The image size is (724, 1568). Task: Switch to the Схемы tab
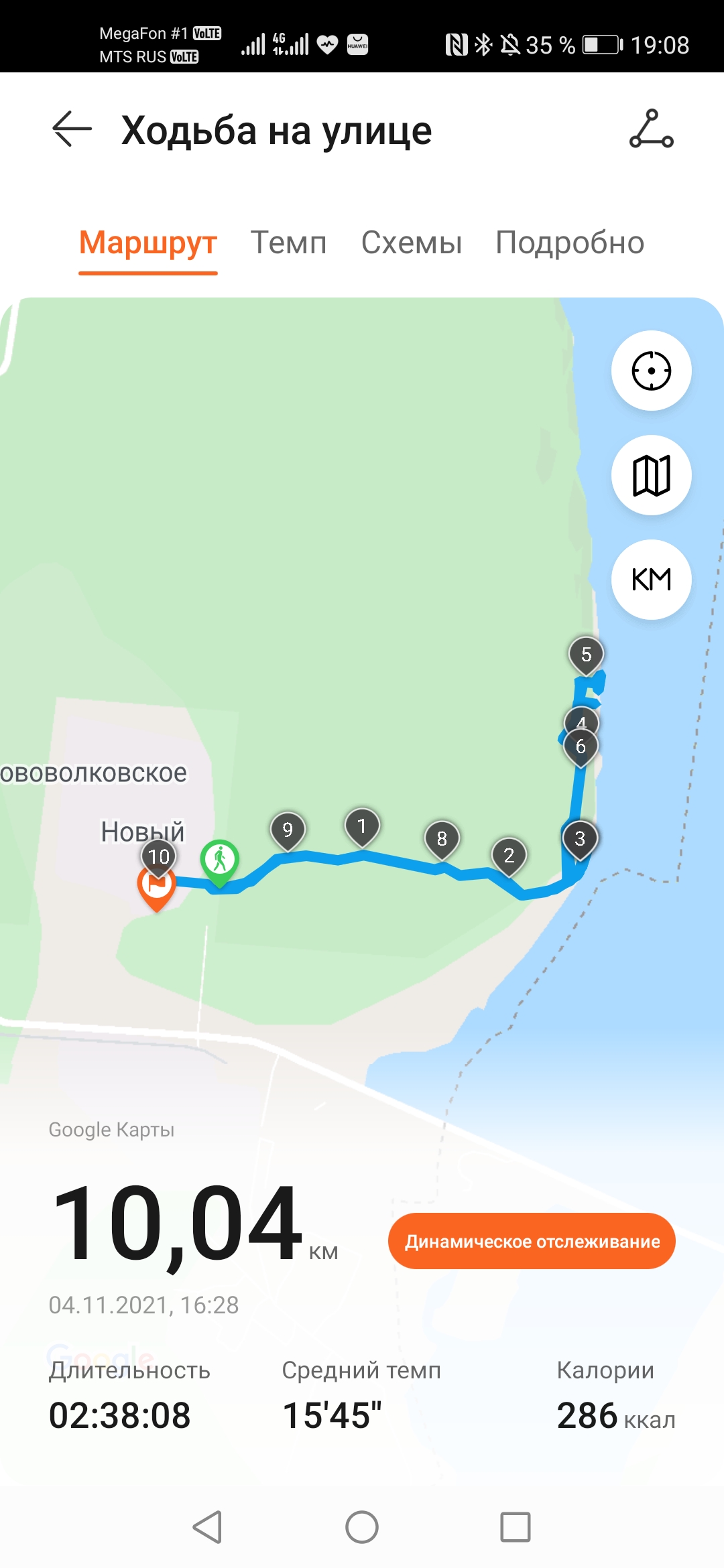coord(411,243)
